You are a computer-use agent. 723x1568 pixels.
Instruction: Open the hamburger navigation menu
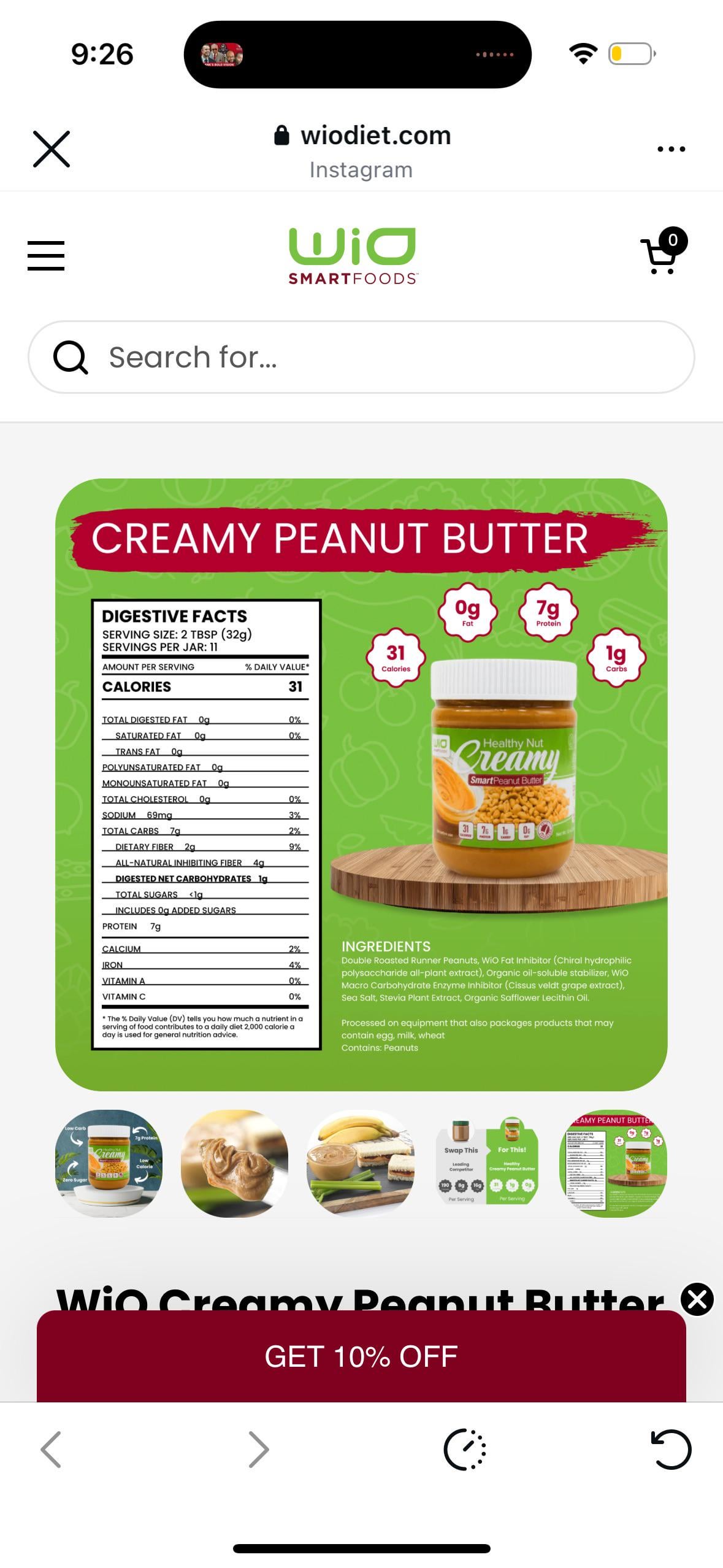[46, 255]
